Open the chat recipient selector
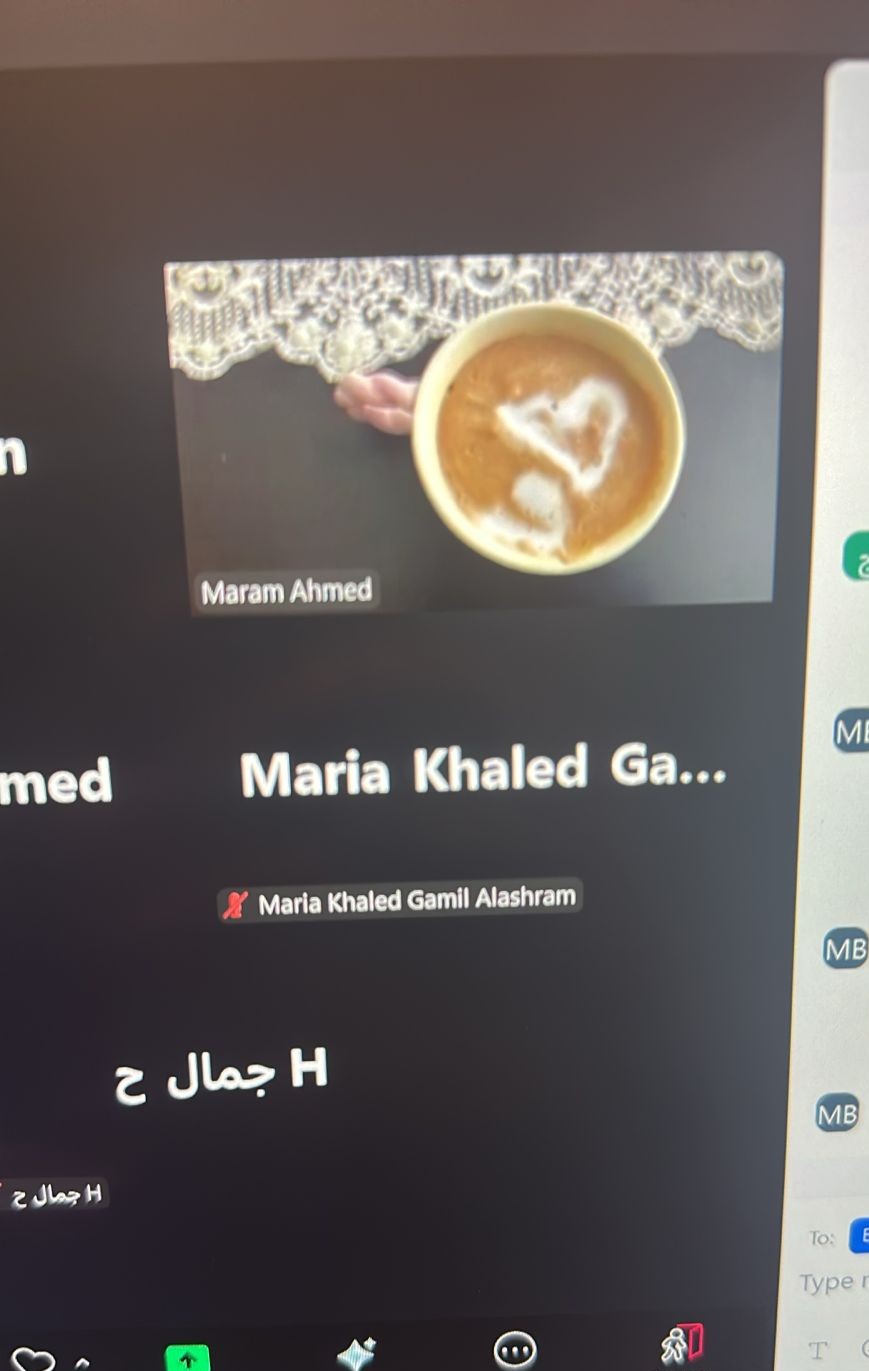Screen dimensions: 869x1371 point(858,1236)
